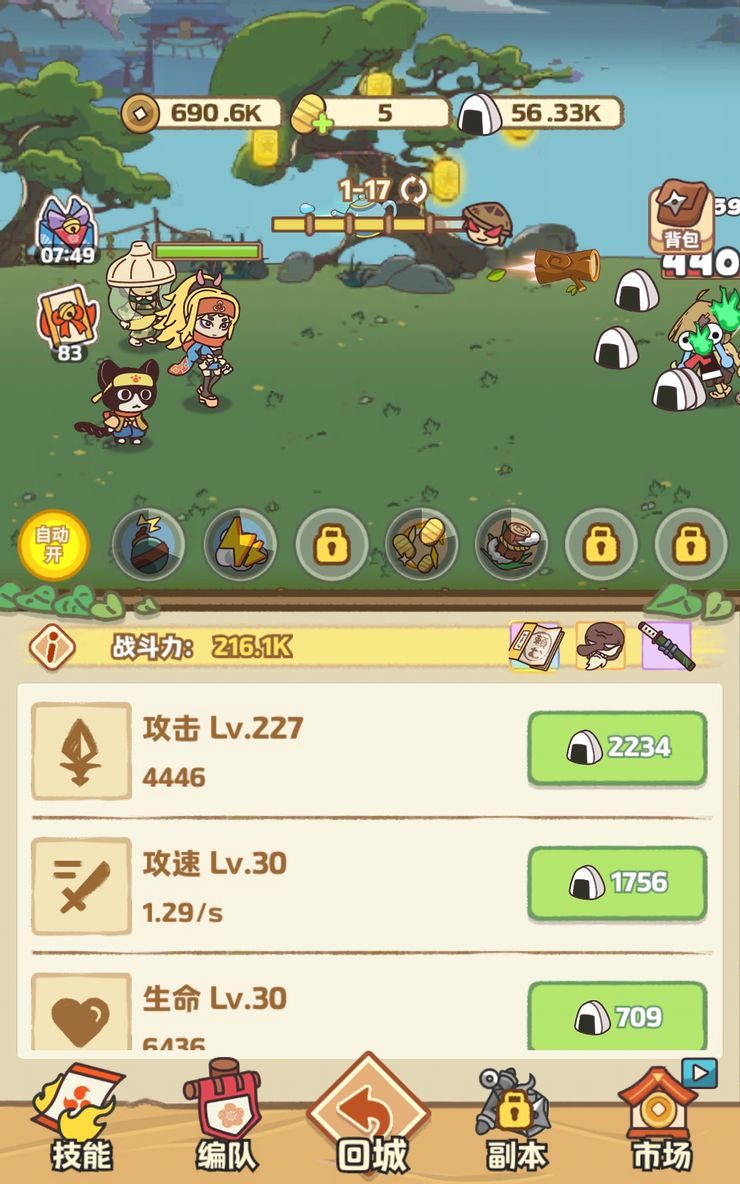This screenshot has height=1184, width=740.
Task: Upgrade 攻速 for 1756 rice balls
Action: pyautogui.click(x=617, y=883)
